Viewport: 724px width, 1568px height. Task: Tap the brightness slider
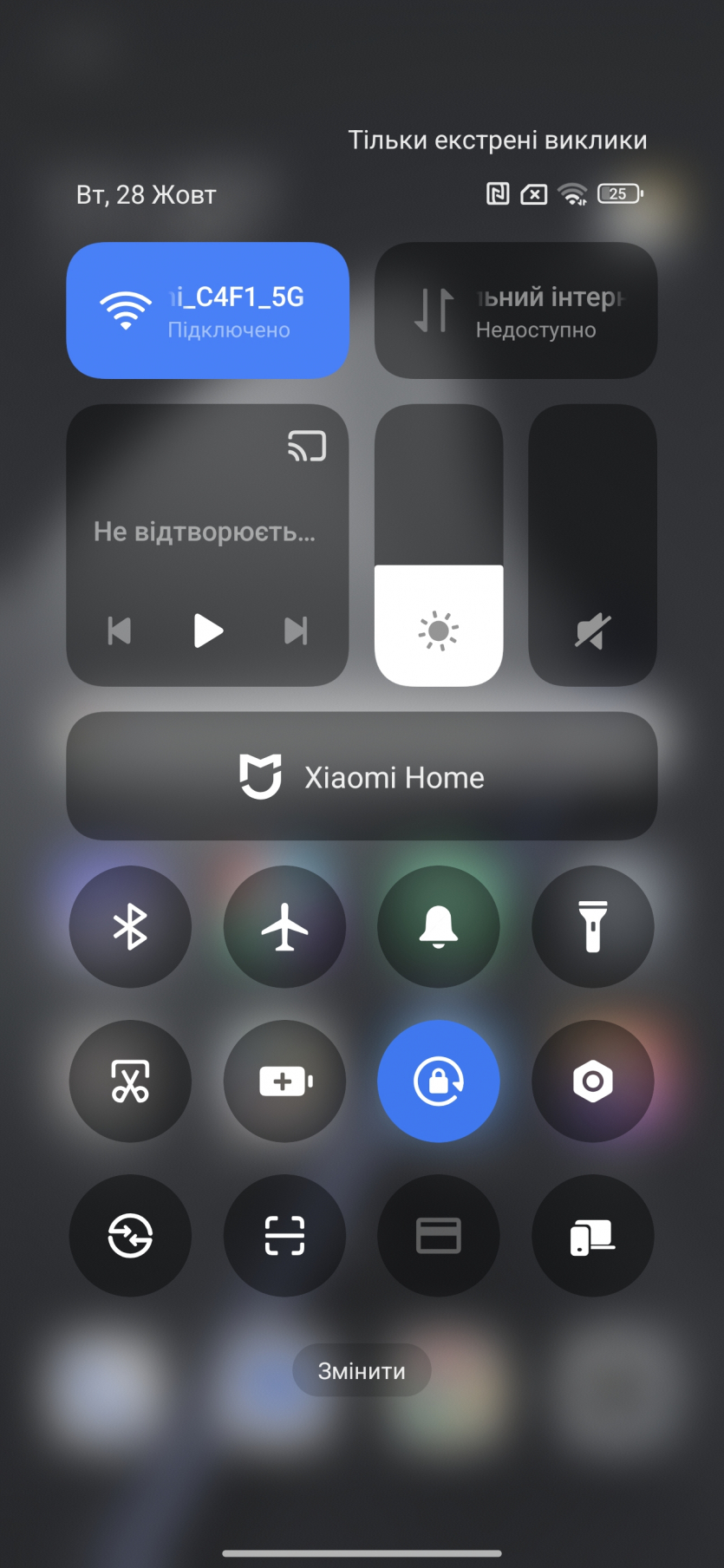439,545
